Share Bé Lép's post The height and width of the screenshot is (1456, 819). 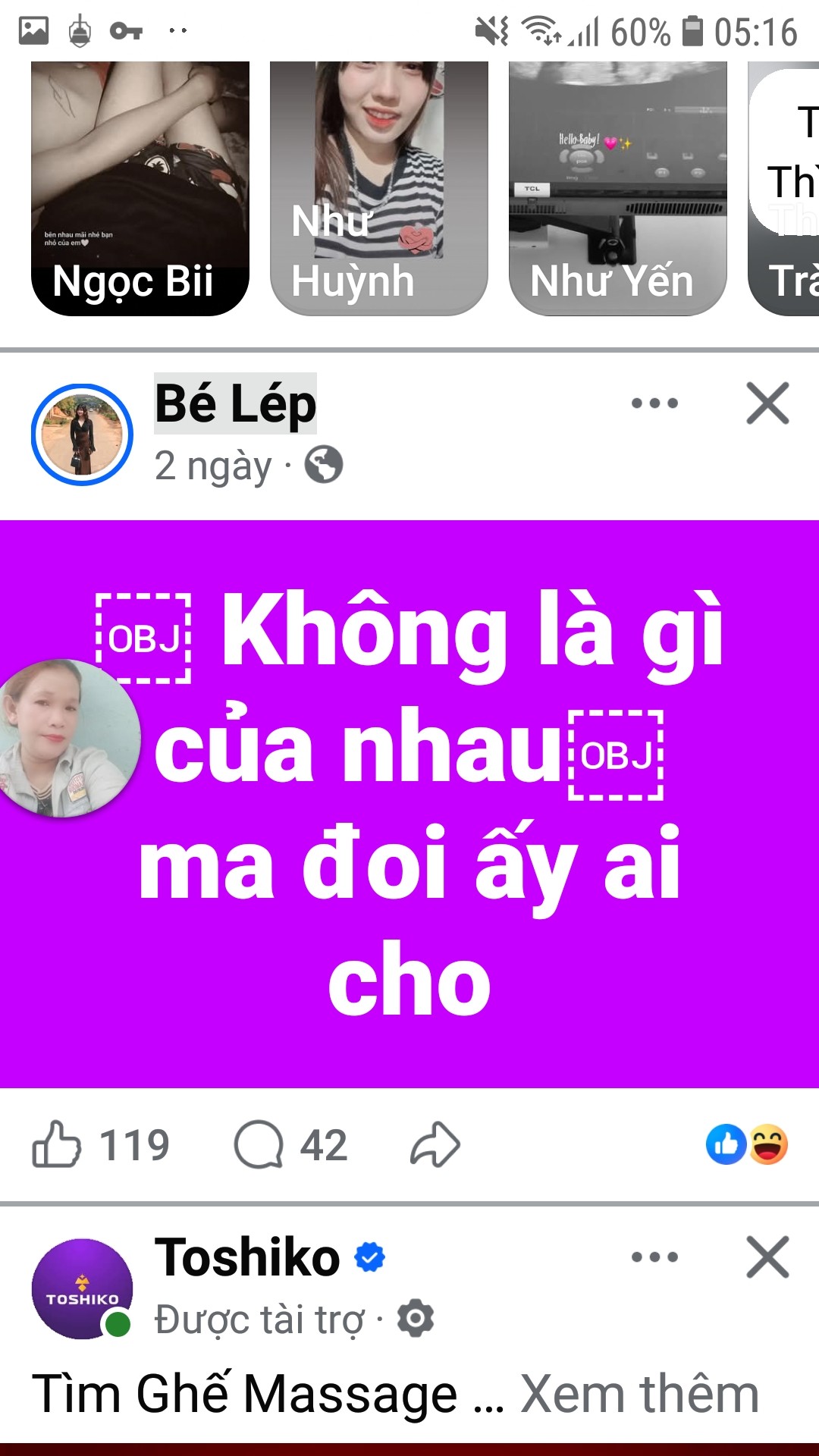[x=435, y=1144]
